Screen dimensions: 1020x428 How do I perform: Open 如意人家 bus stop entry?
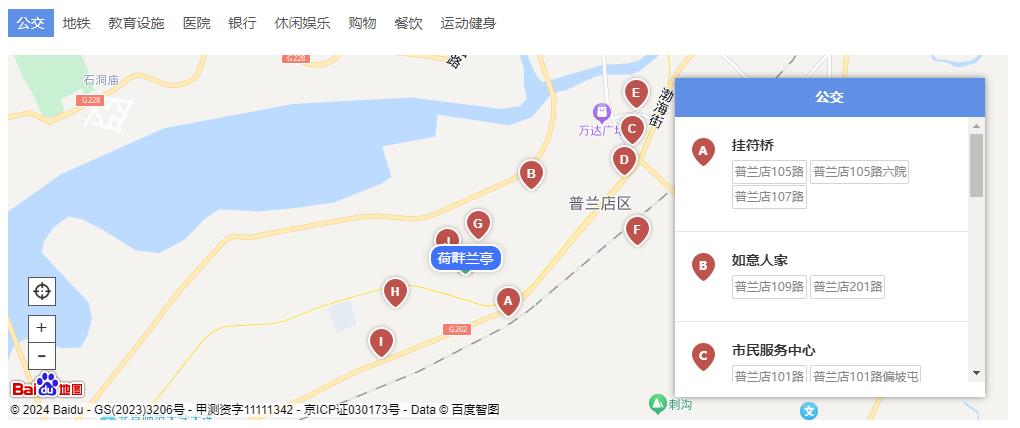[760, 261]
